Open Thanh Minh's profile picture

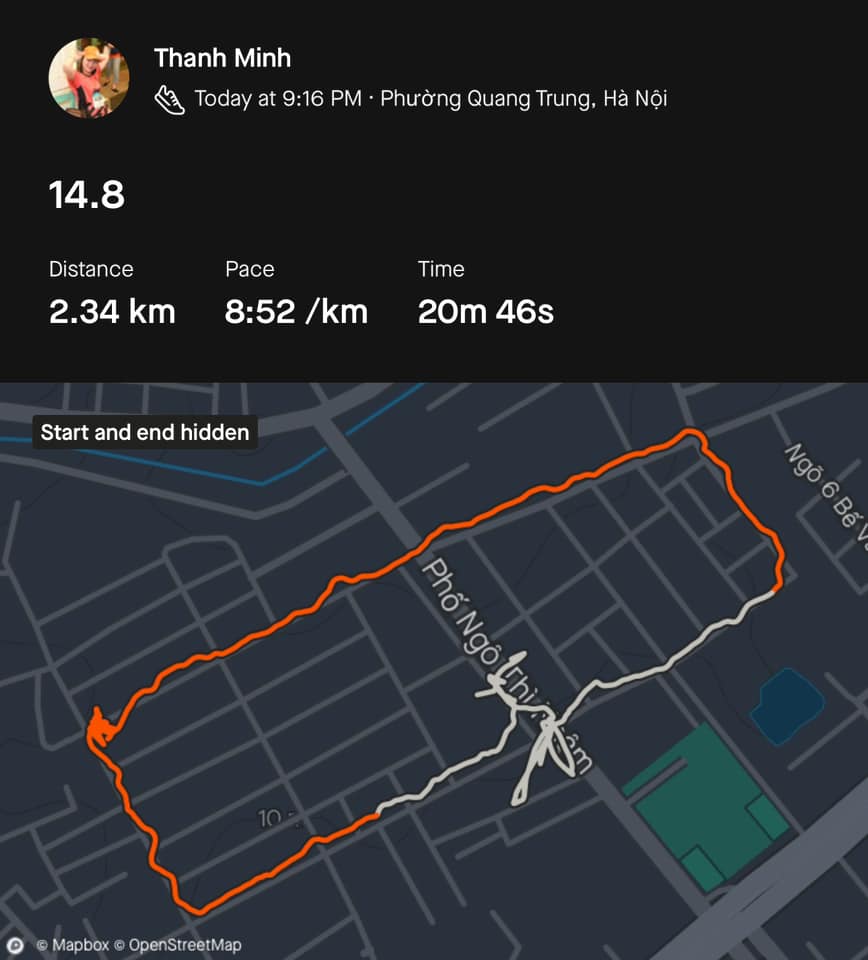[89, 78]
